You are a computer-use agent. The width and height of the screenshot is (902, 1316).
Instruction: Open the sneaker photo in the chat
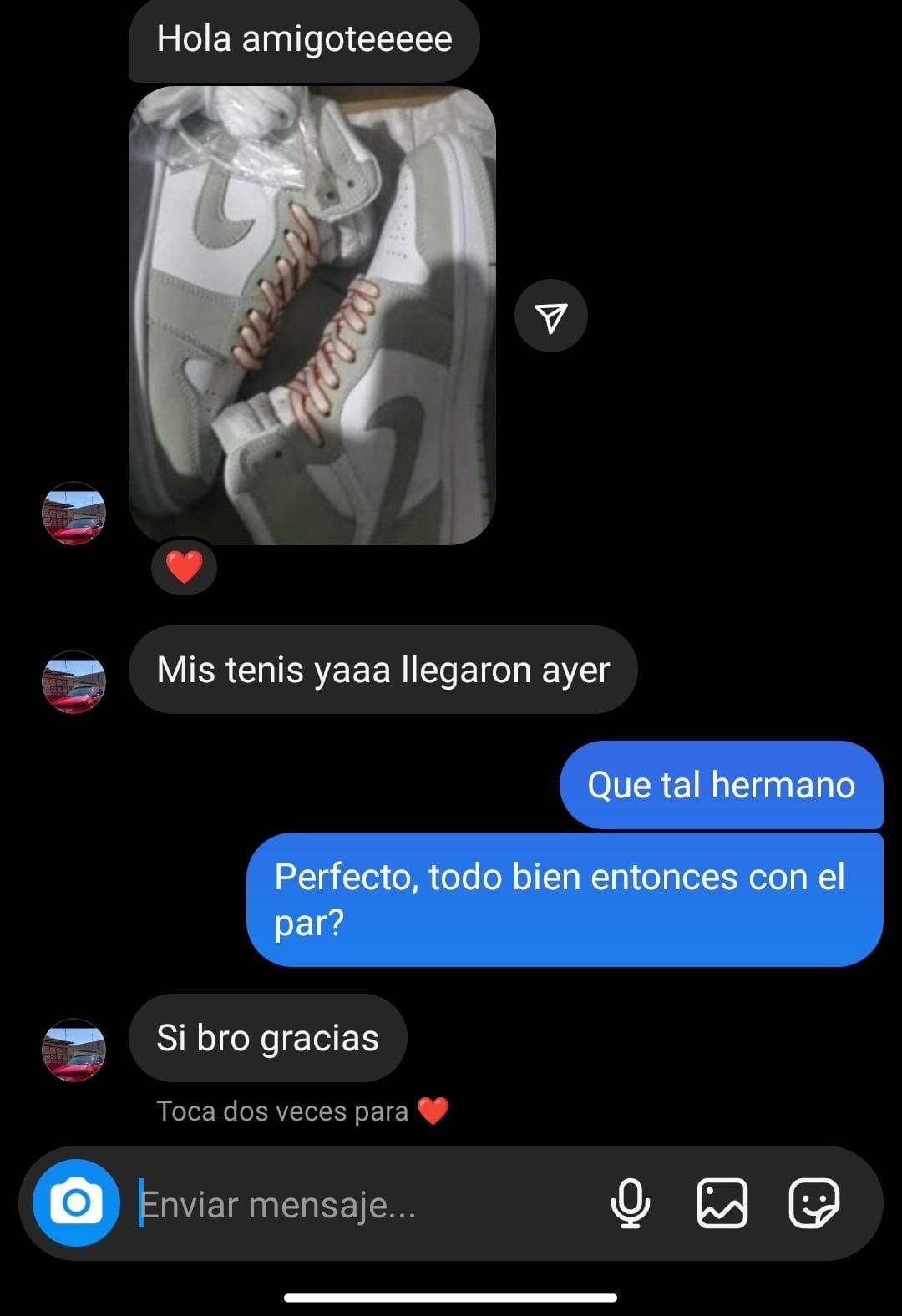[x=312, y=316]
